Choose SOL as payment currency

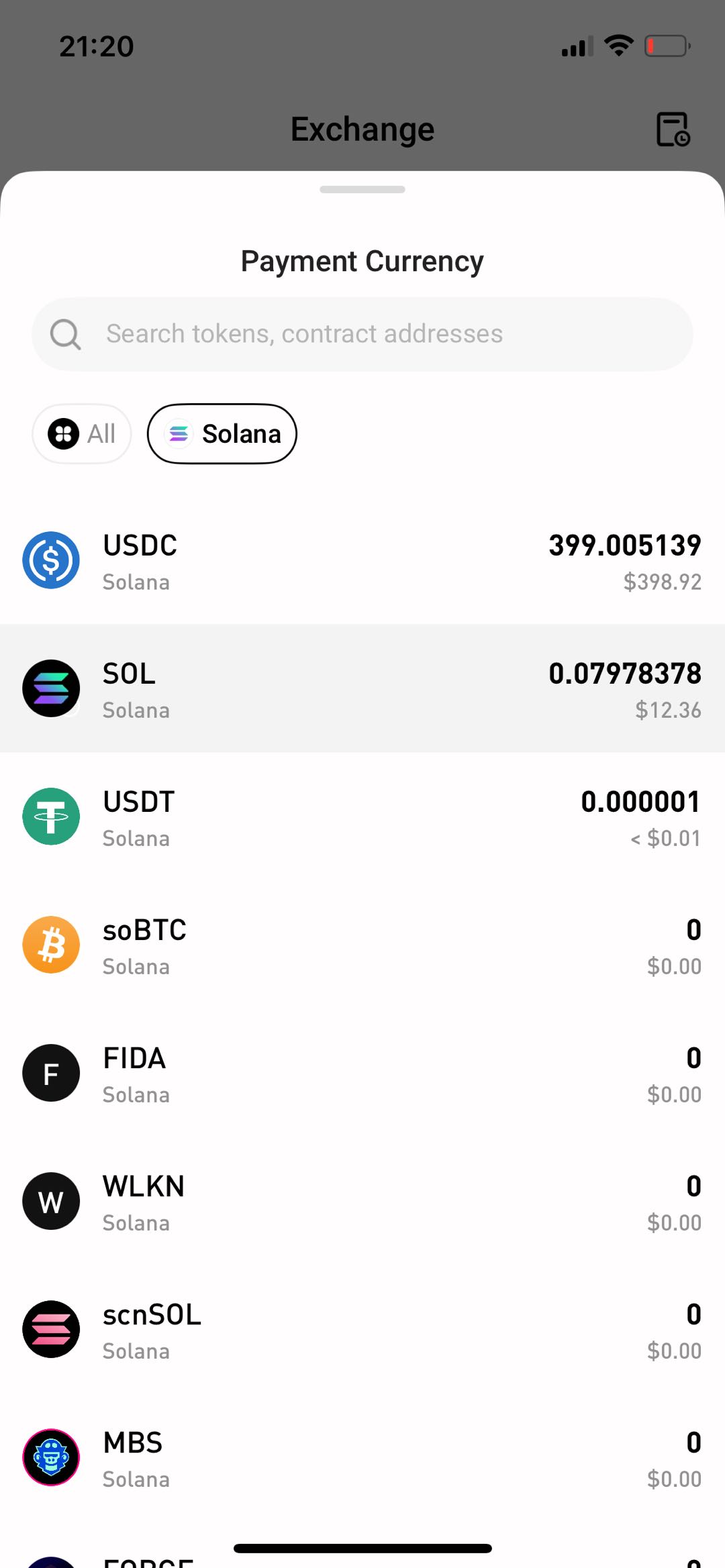[x=362, y=688]
